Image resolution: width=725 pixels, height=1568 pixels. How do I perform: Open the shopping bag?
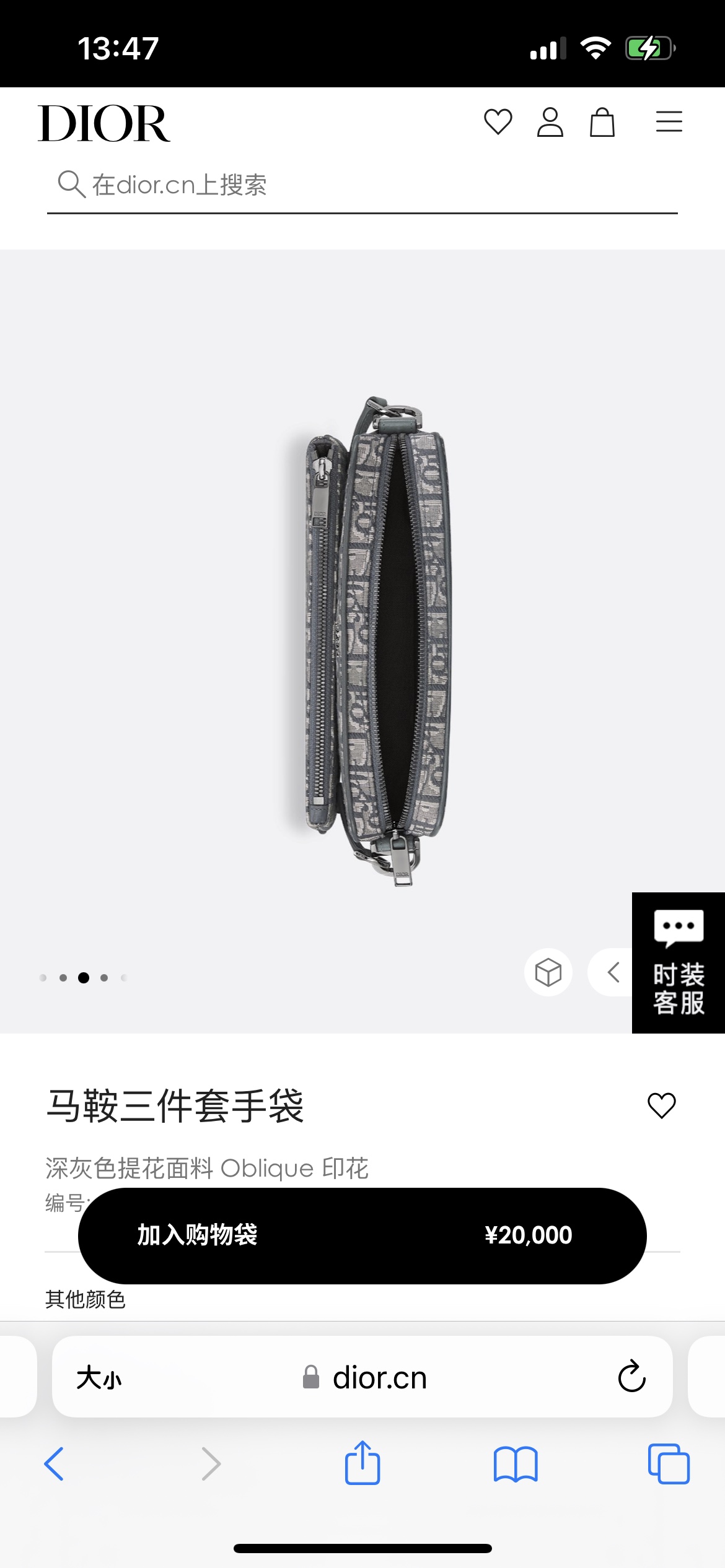tap(602, 122)
